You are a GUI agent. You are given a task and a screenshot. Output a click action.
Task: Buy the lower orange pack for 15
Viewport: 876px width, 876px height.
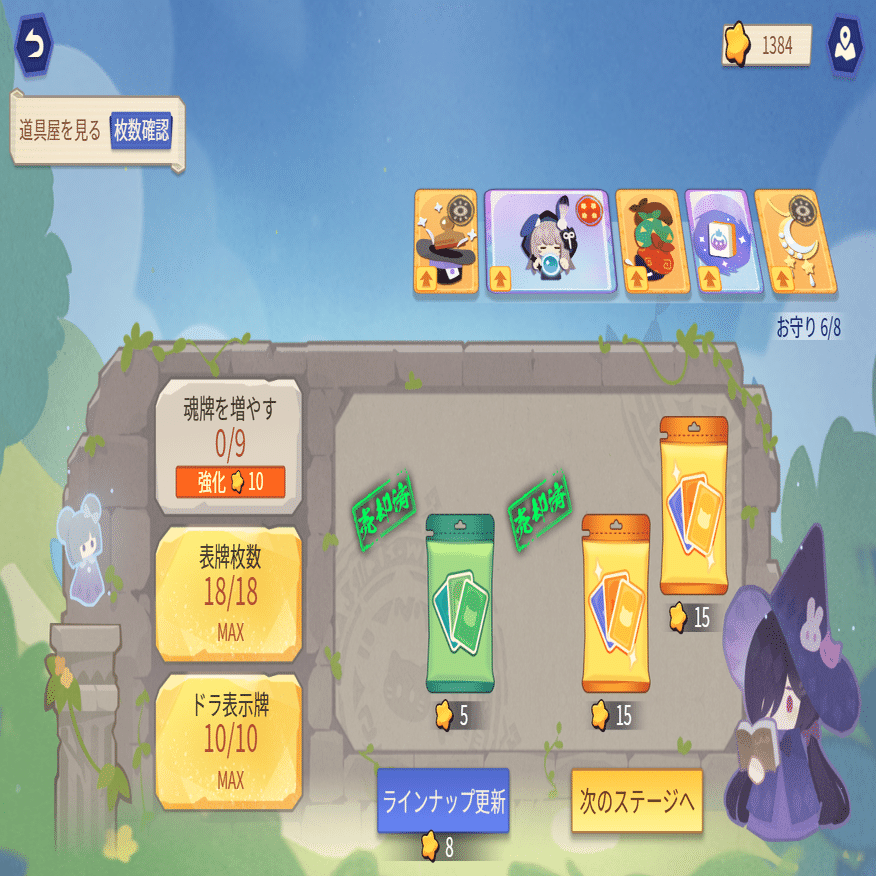coord(615,606)
